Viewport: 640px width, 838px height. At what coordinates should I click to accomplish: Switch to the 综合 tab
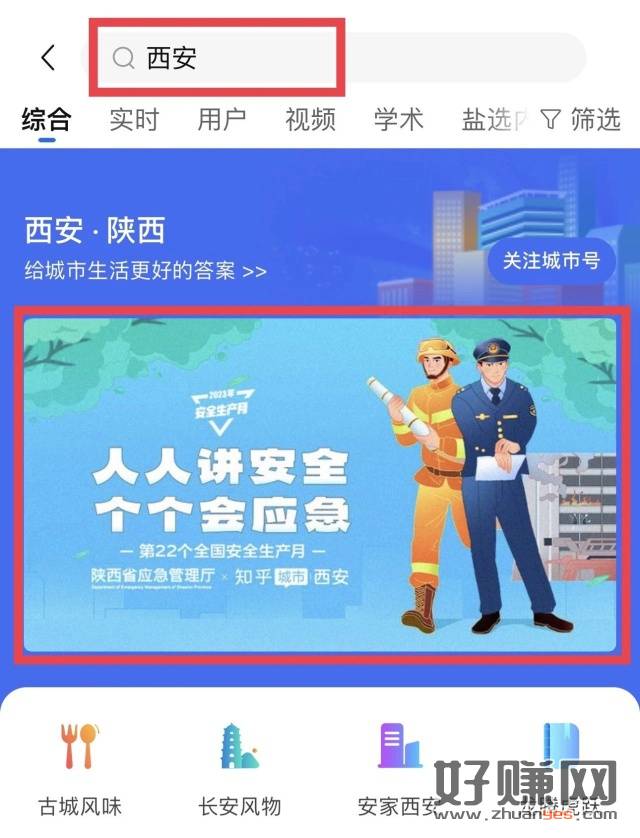coord(47,121)
